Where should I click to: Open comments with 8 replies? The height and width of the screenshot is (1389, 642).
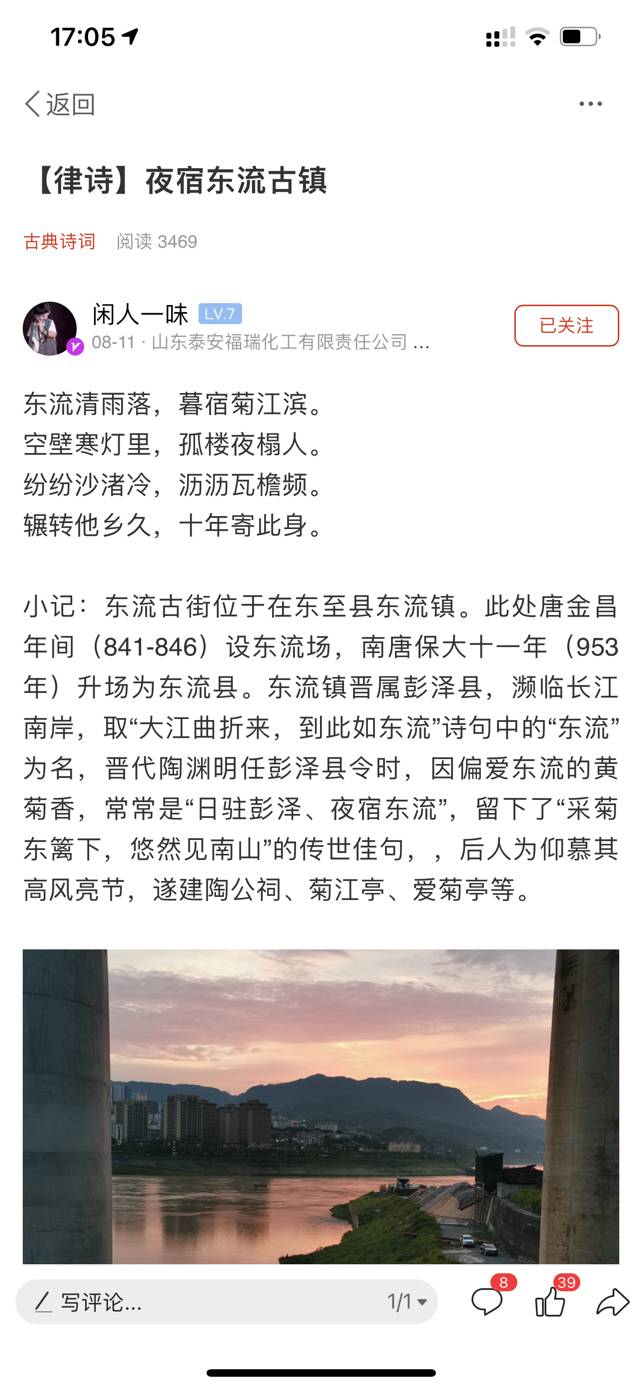click(487, 1301)
